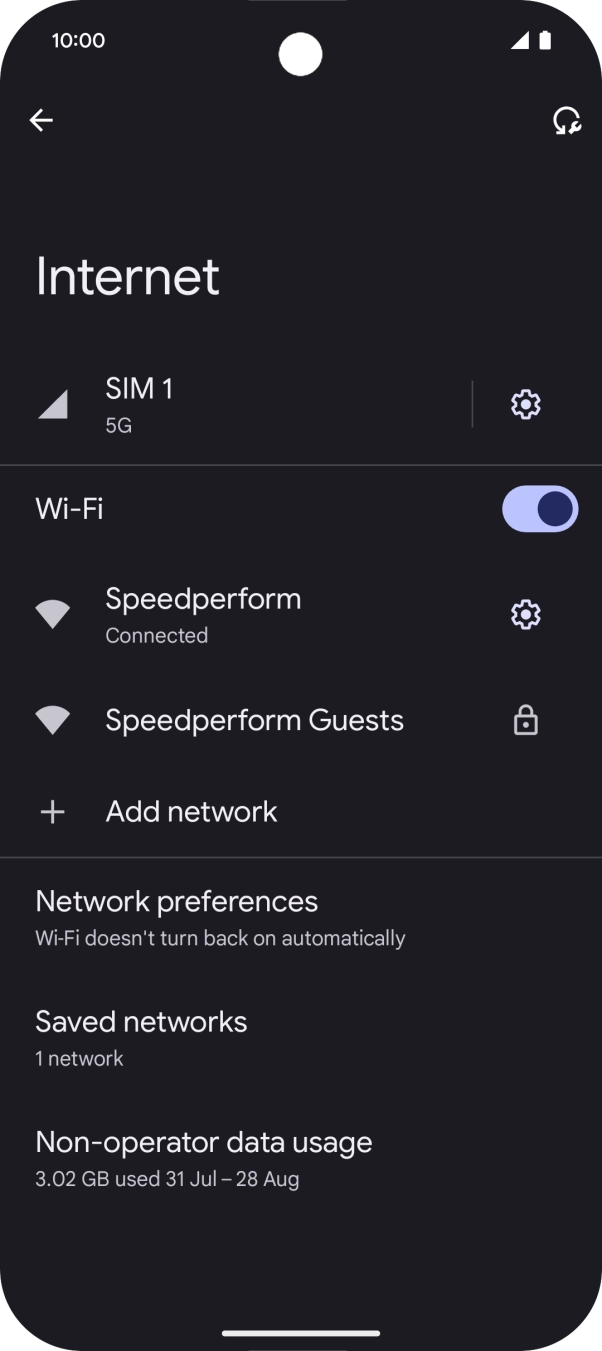Tap the reset internet icon

coord(567,121)
